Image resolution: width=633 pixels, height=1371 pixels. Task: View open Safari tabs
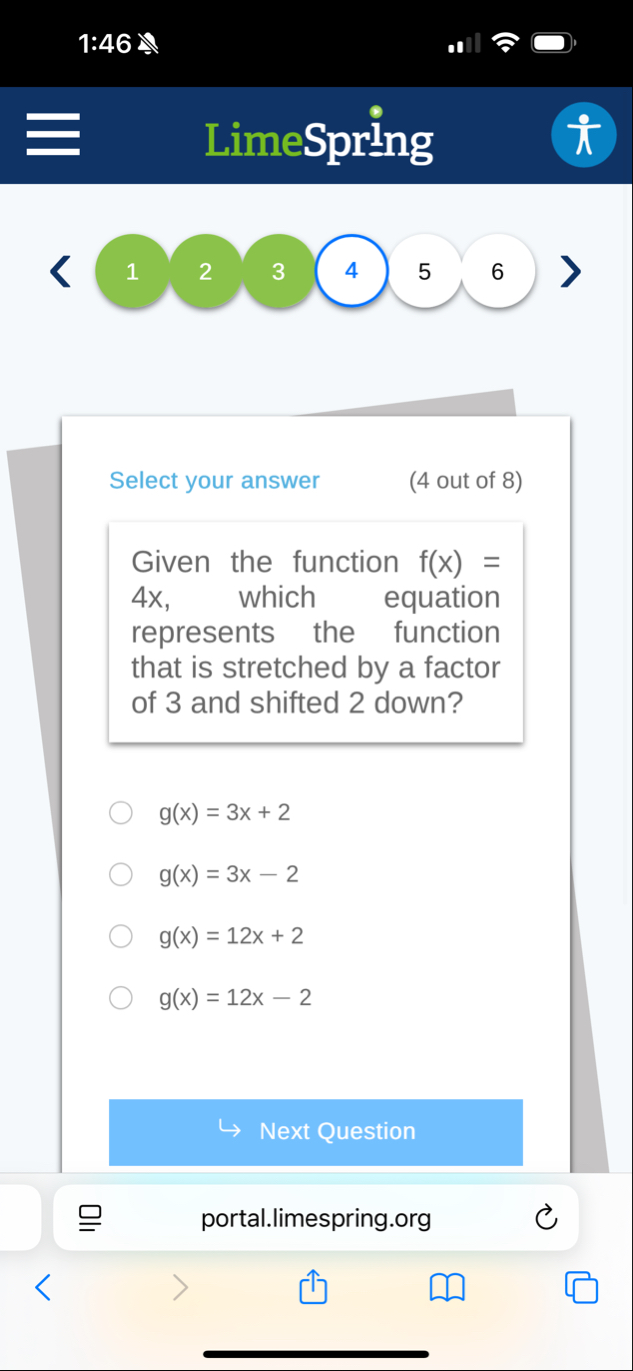tap(581, 1287)
